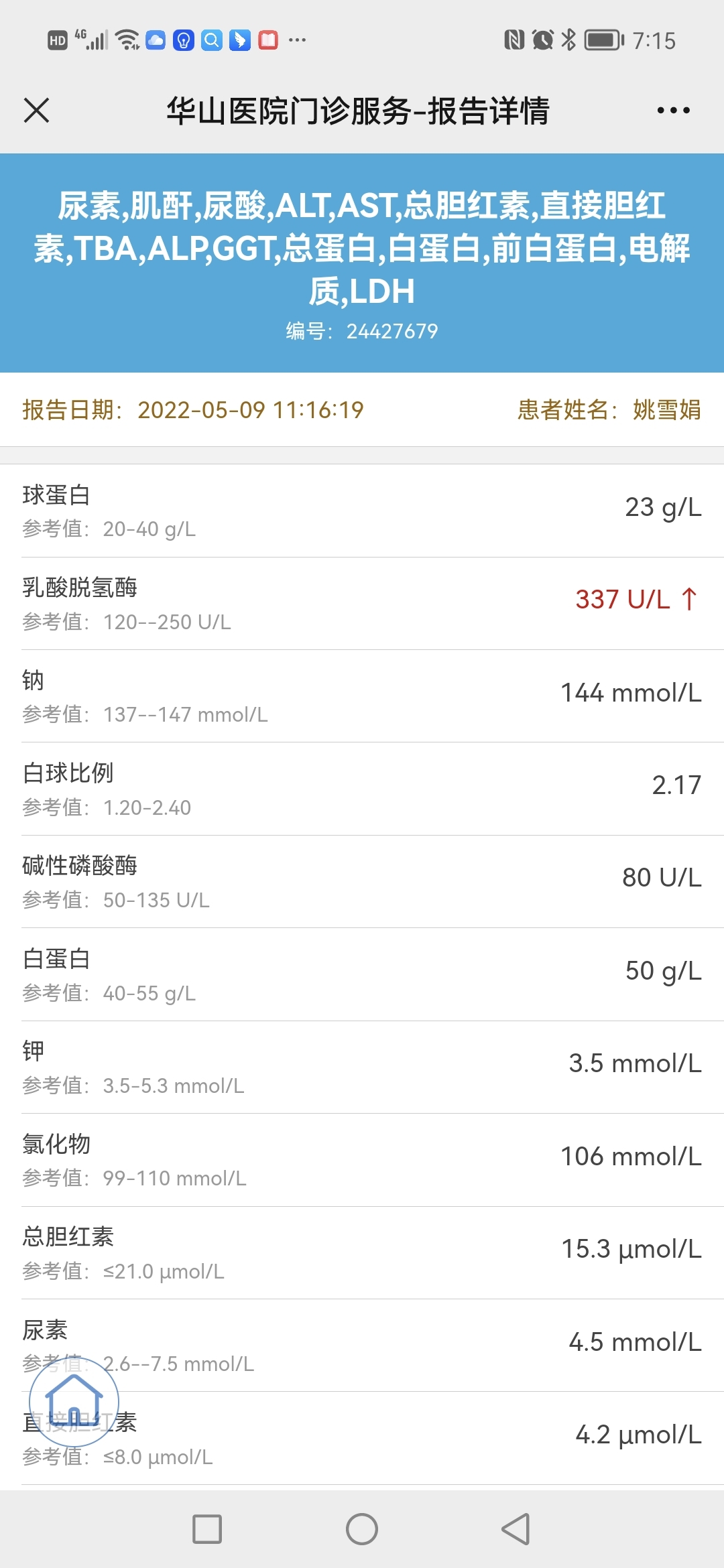The width and height of the screenshot is (724, 1568).
Task: Tap the floating home button
Action: pyautogui.click(x=74, y=1402)
